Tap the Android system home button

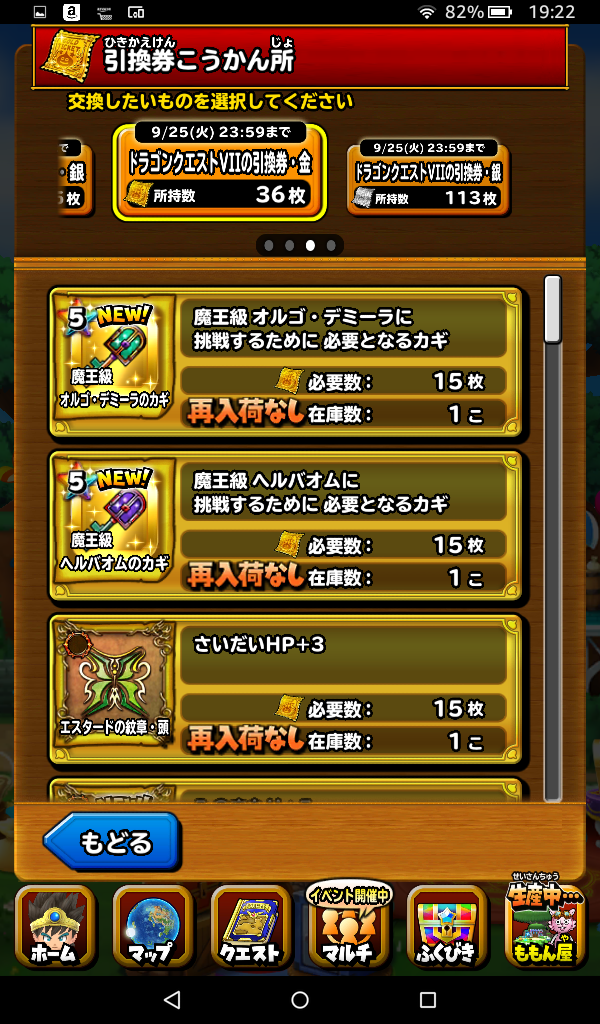(x=300, y=999)
